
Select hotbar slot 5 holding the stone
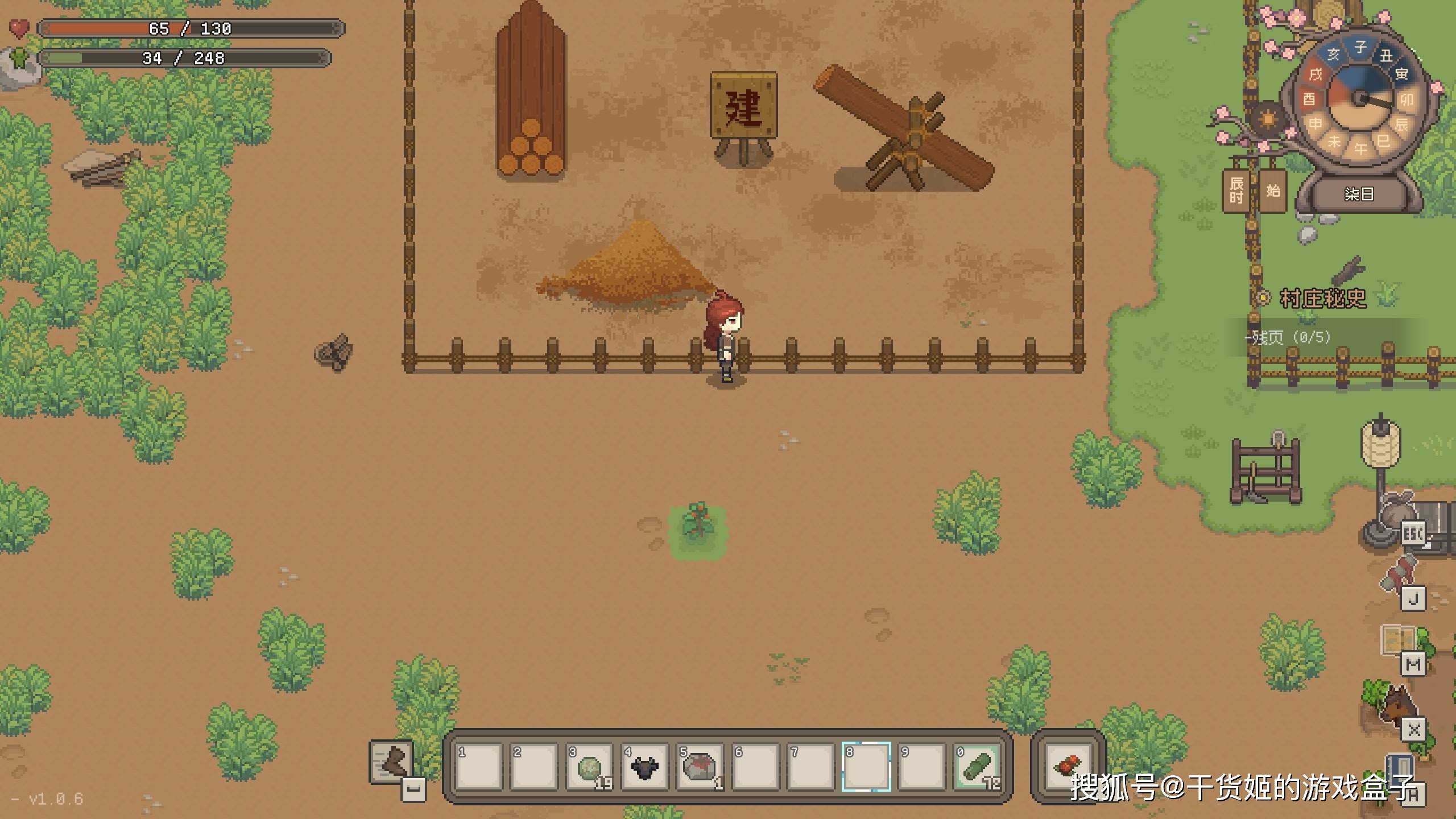pyautogui.click(x=700, y=767)
